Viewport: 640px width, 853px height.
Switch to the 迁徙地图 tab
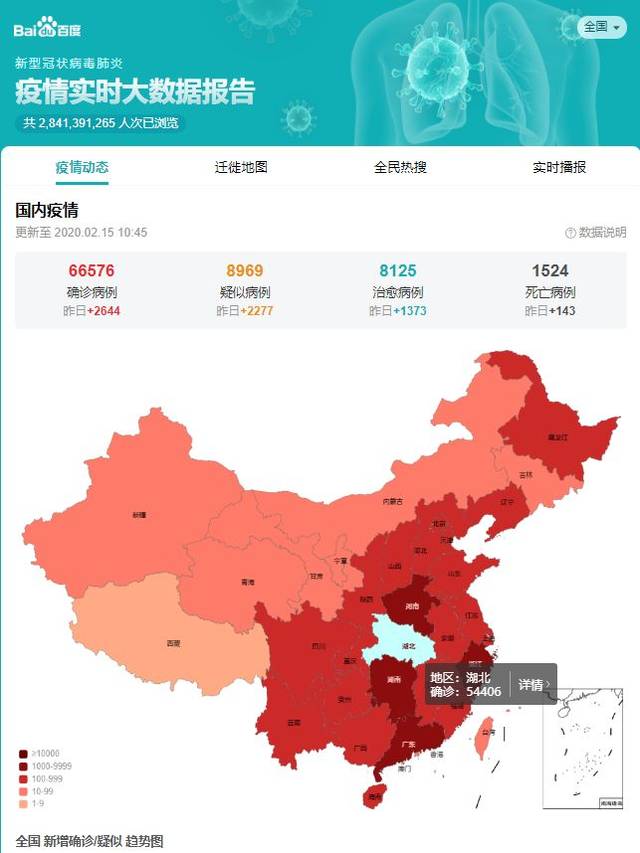point(241,167)
